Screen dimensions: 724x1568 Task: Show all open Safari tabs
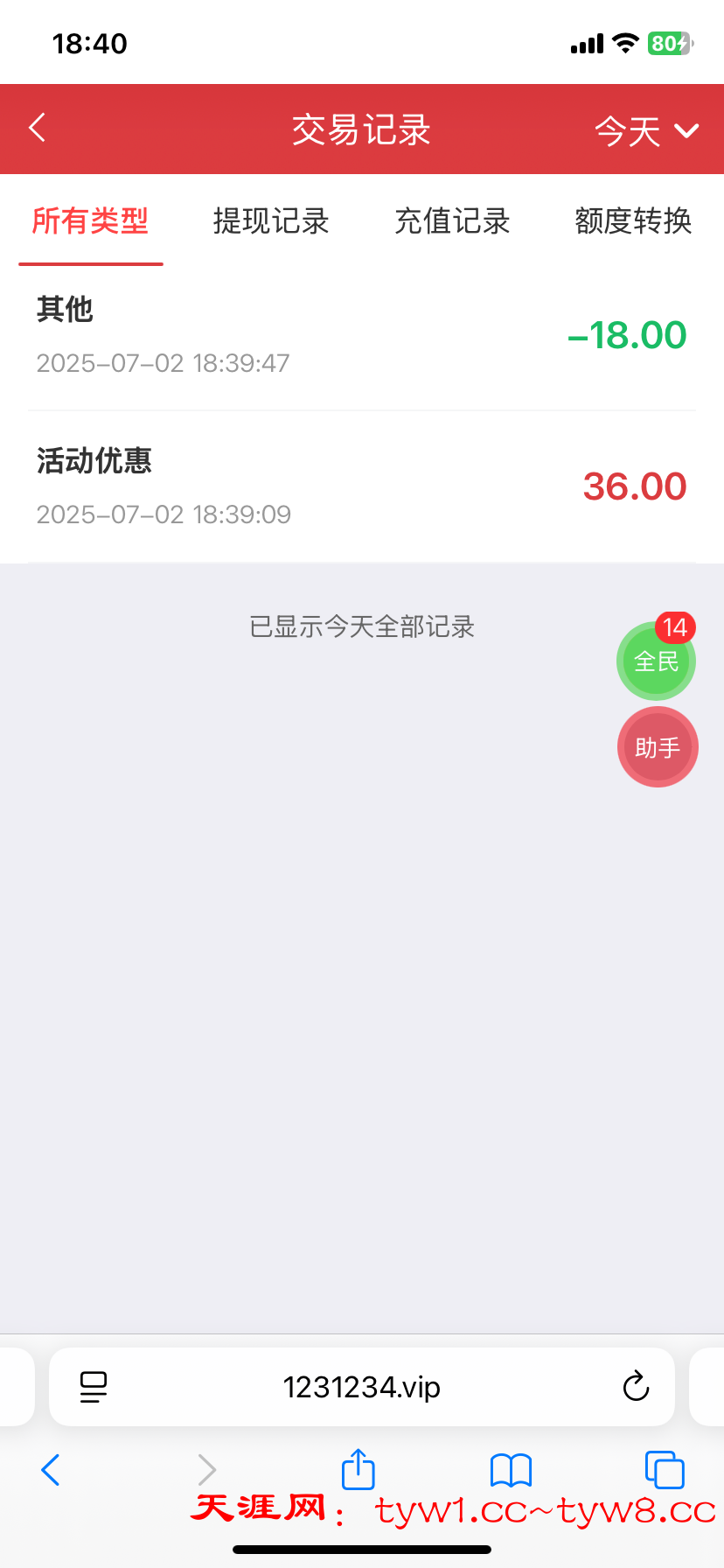[x=664, y=1470]
